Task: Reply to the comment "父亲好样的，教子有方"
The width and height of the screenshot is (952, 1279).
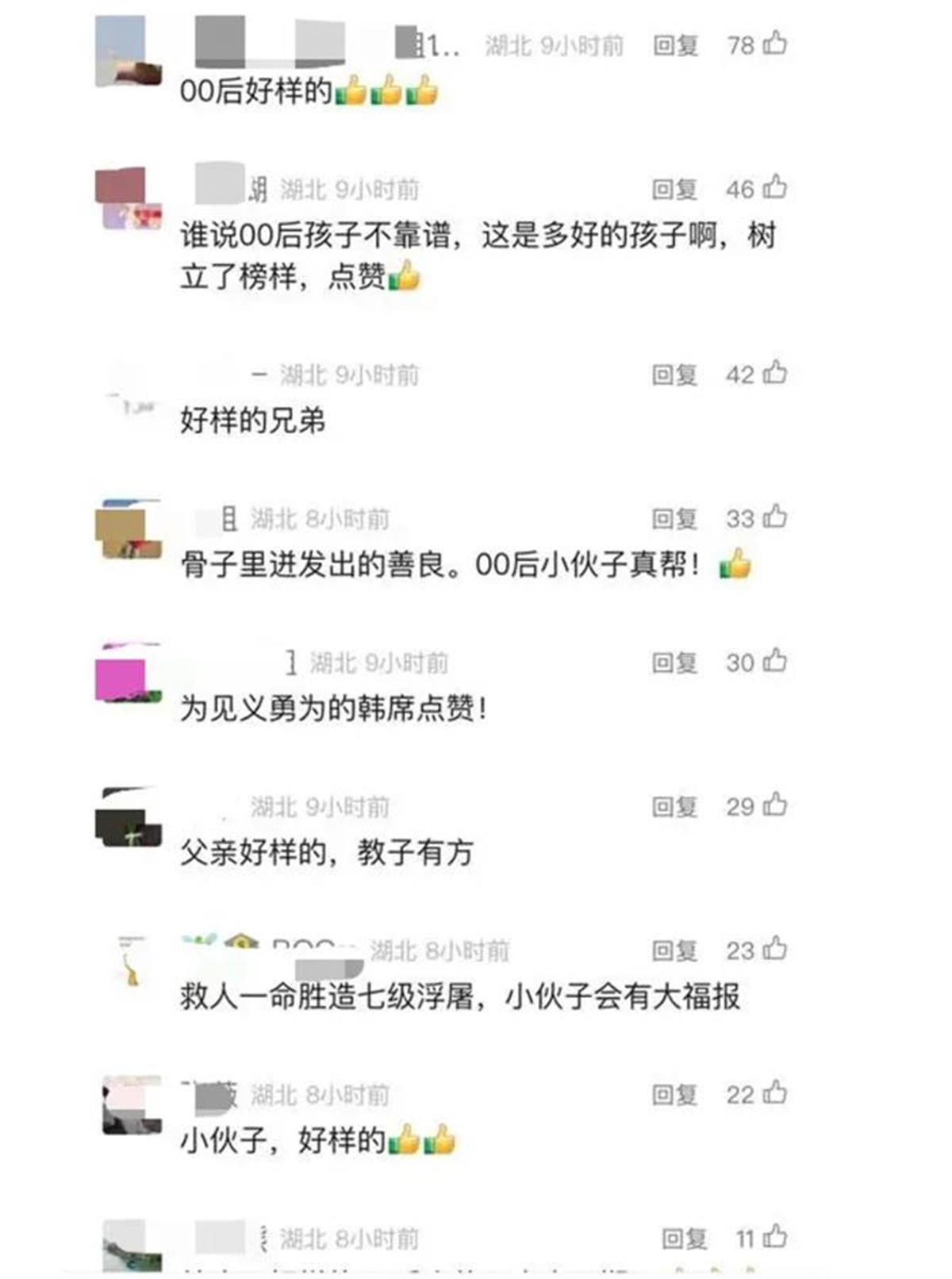Action: click(x=674, y=807)
